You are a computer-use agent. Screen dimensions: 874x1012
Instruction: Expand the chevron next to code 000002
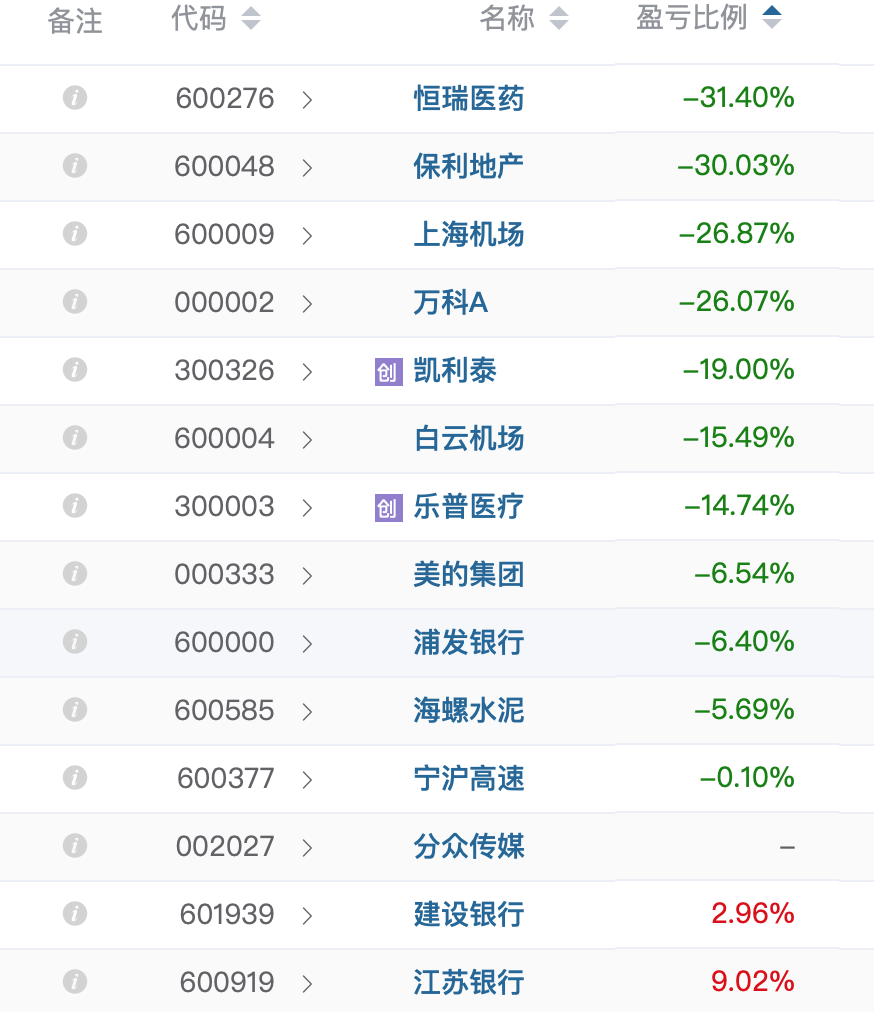pyautogui.click(x=307, y=303)
